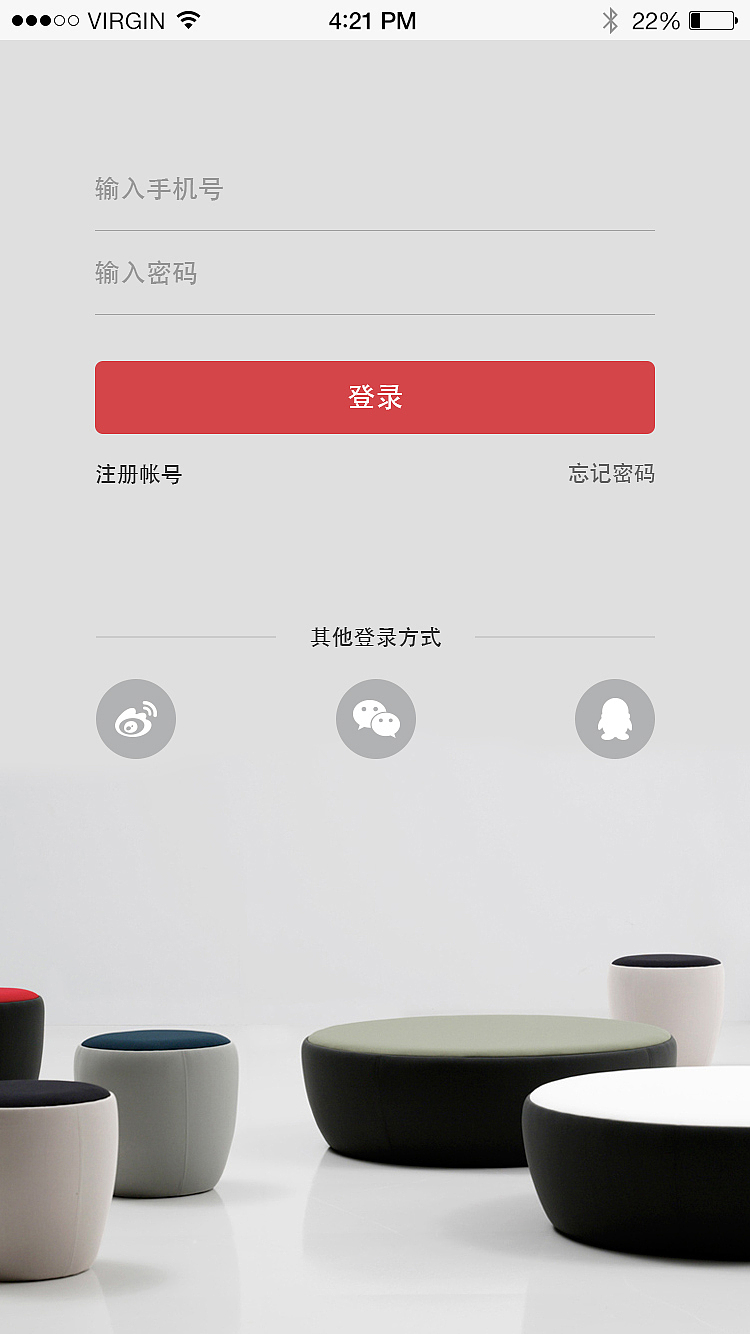The height and width of the screenshot is (1334, 750).
Task: Tap the 4:21 PM clock display
Action: point(375,19)
